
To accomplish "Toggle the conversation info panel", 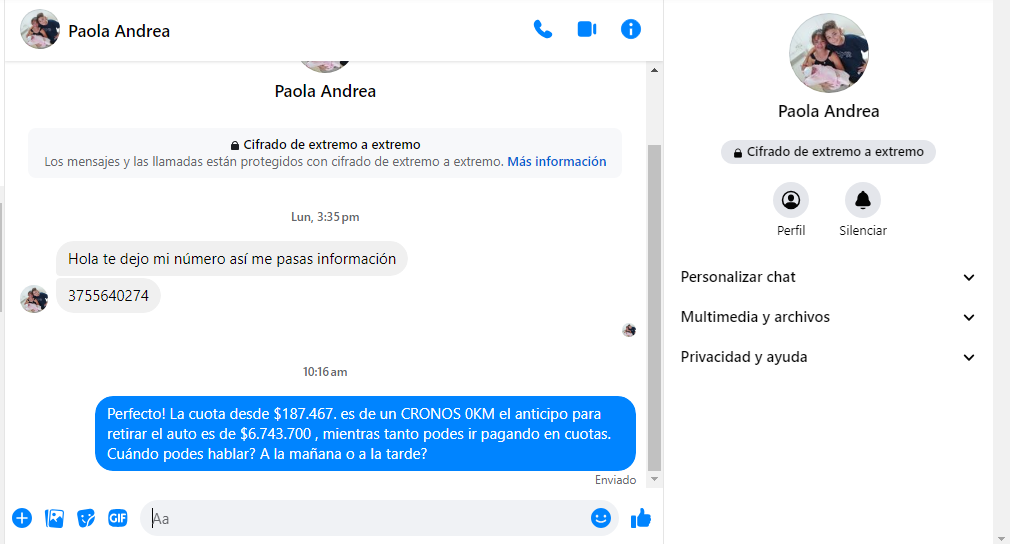I will [x=631, y=30].
